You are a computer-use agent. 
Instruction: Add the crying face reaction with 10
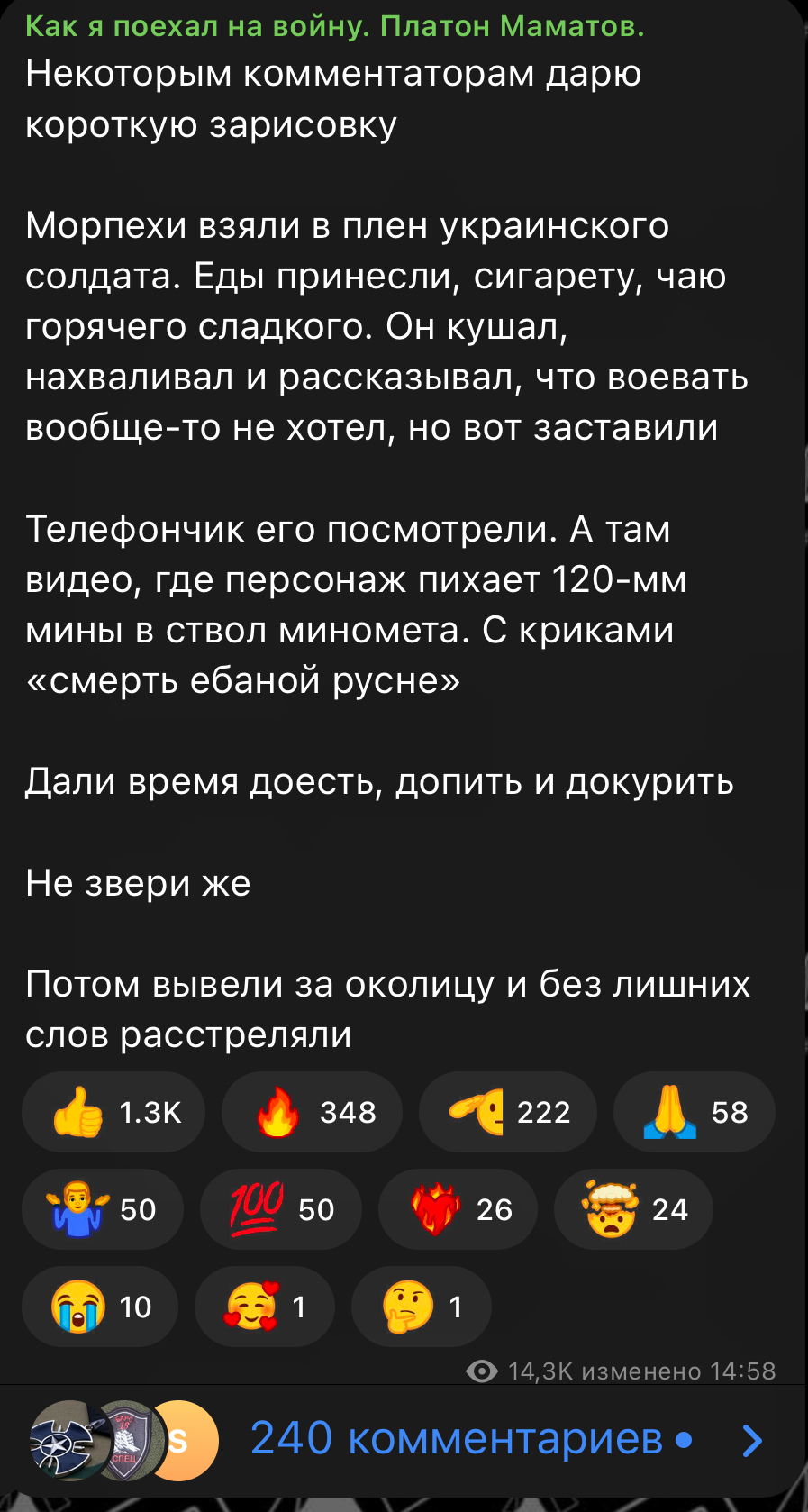point(100,1307)
